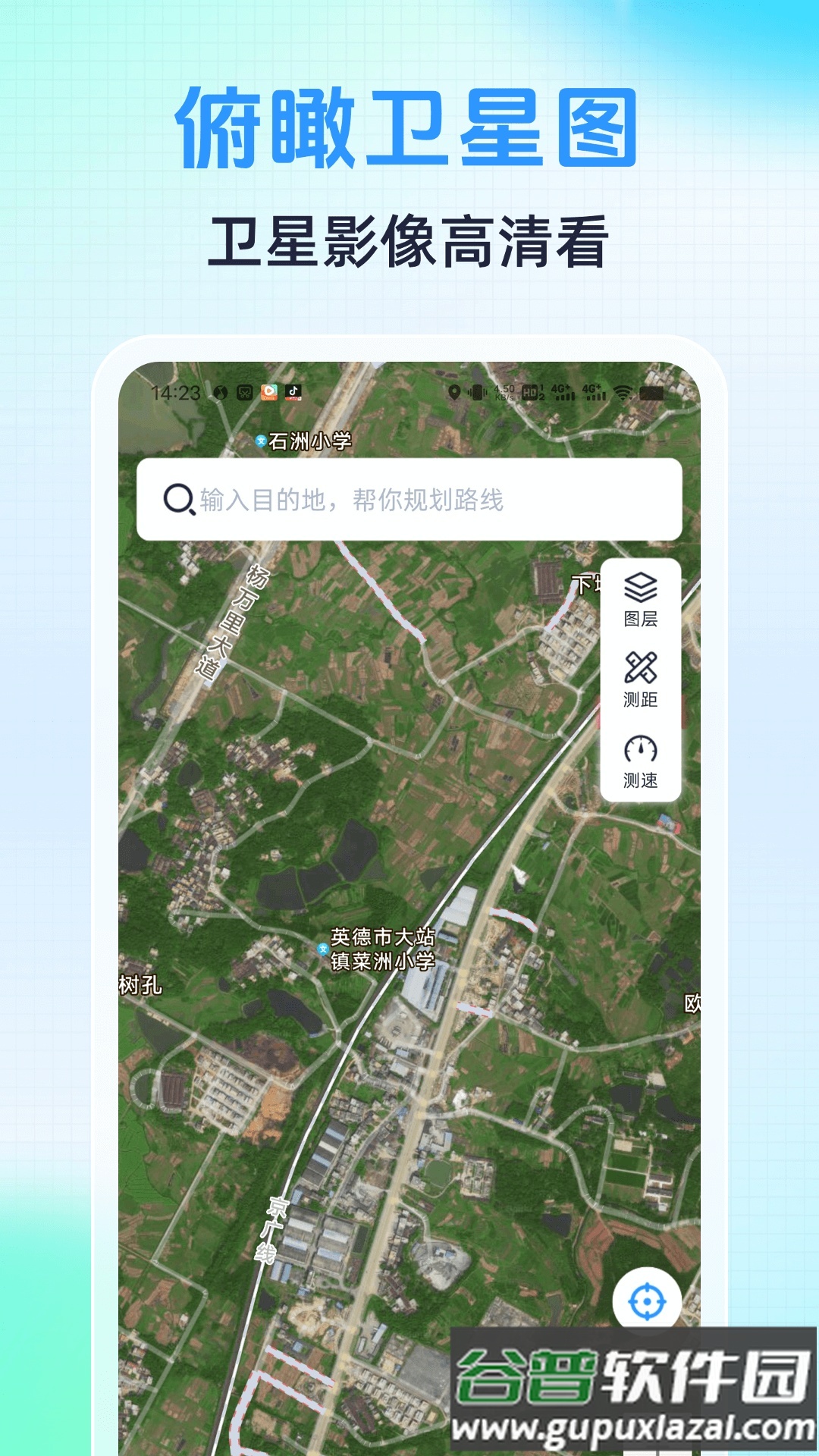Open the Douyin icon in status bar
This screenshot has width=819, height=1456.
pos(294,393)
